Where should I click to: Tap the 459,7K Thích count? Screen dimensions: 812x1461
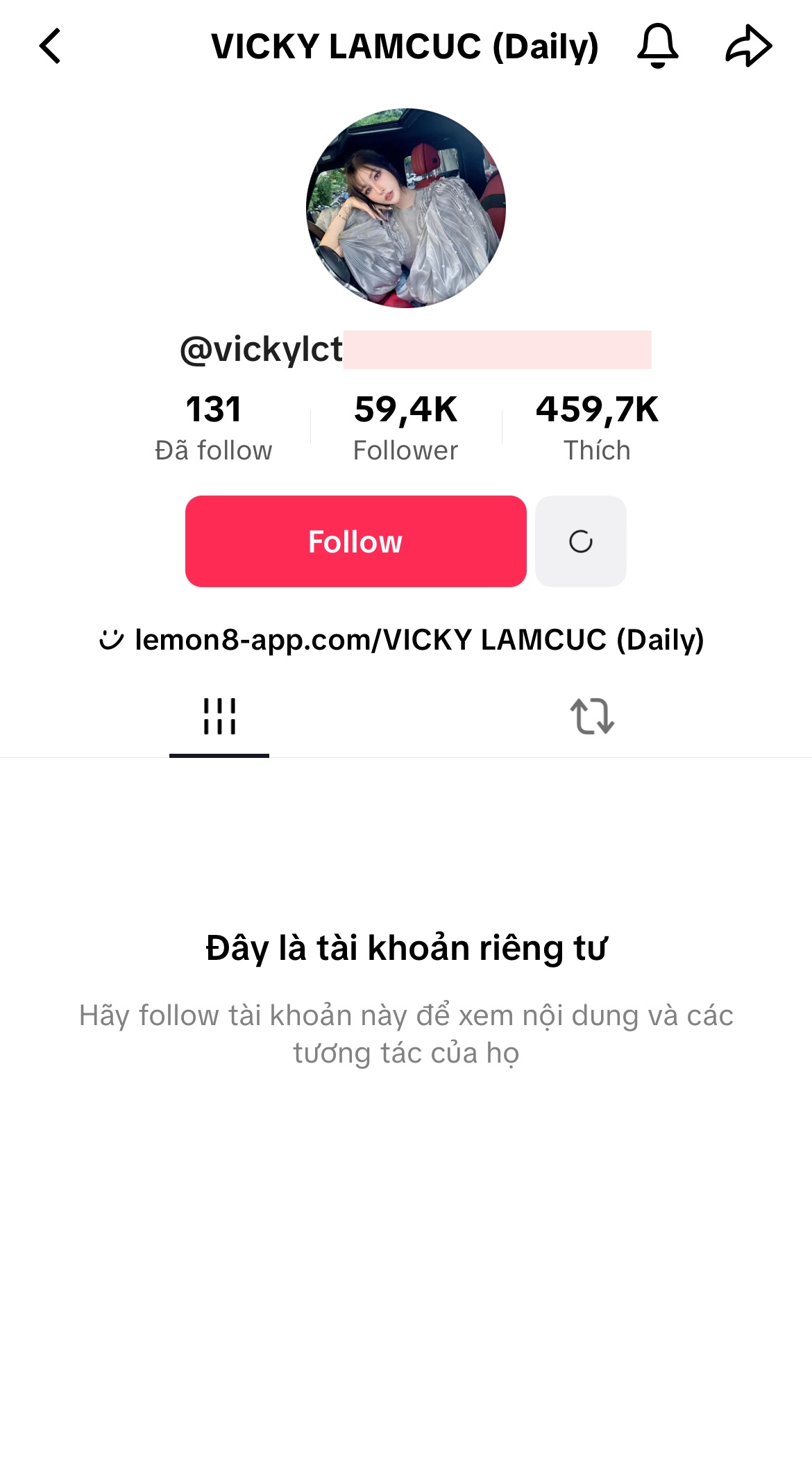598,427
